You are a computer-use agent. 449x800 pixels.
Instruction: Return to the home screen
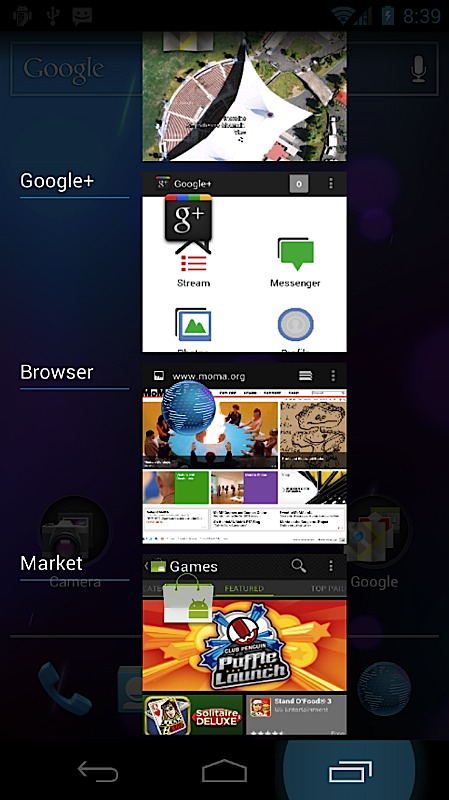tap(224, 771)
